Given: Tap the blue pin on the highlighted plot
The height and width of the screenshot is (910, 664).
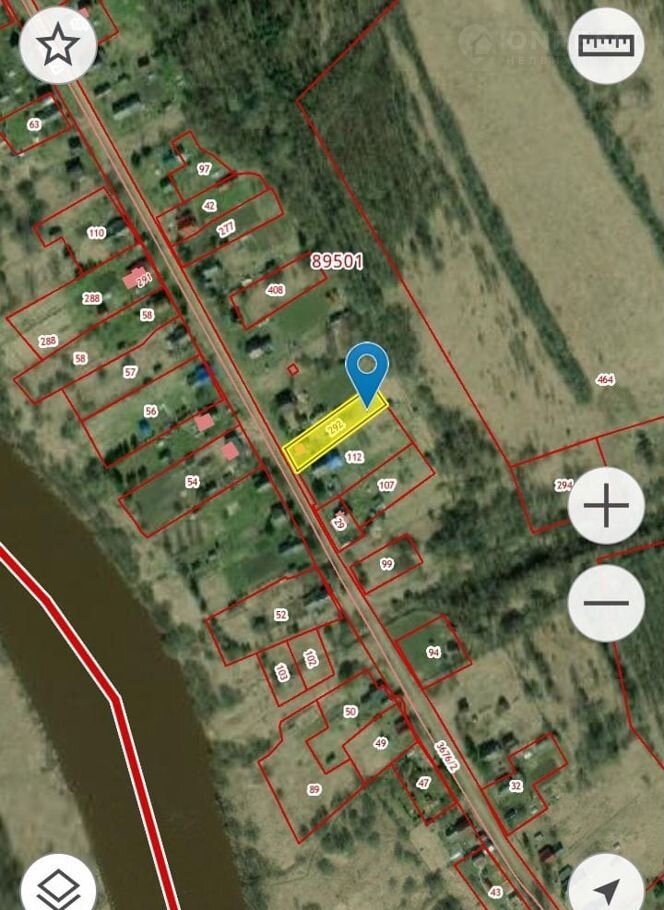Looking at the screenshot, I should 367,368.
